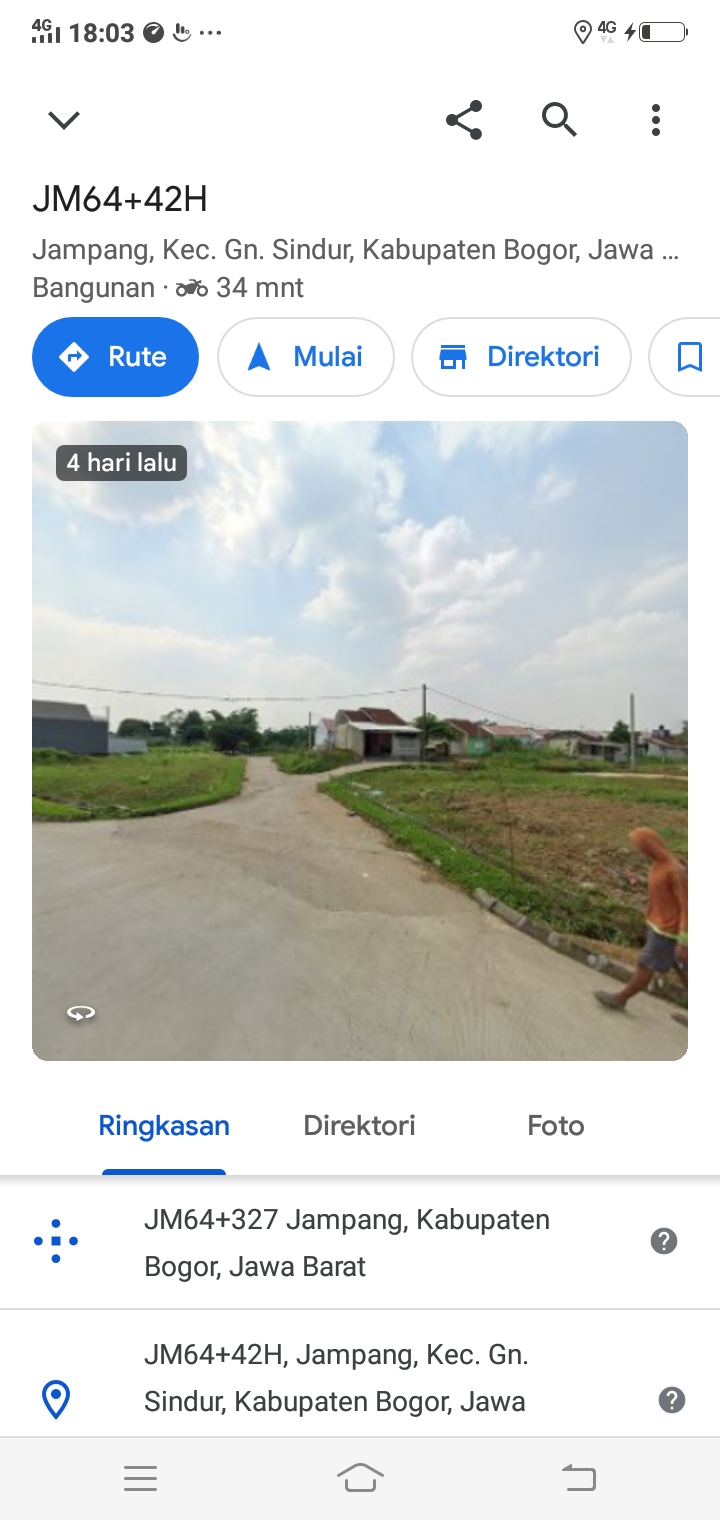Open the plus code row JM64+327 Jampang
720x1520 pixels.
pyautogui.click(x=346, y=1243)
